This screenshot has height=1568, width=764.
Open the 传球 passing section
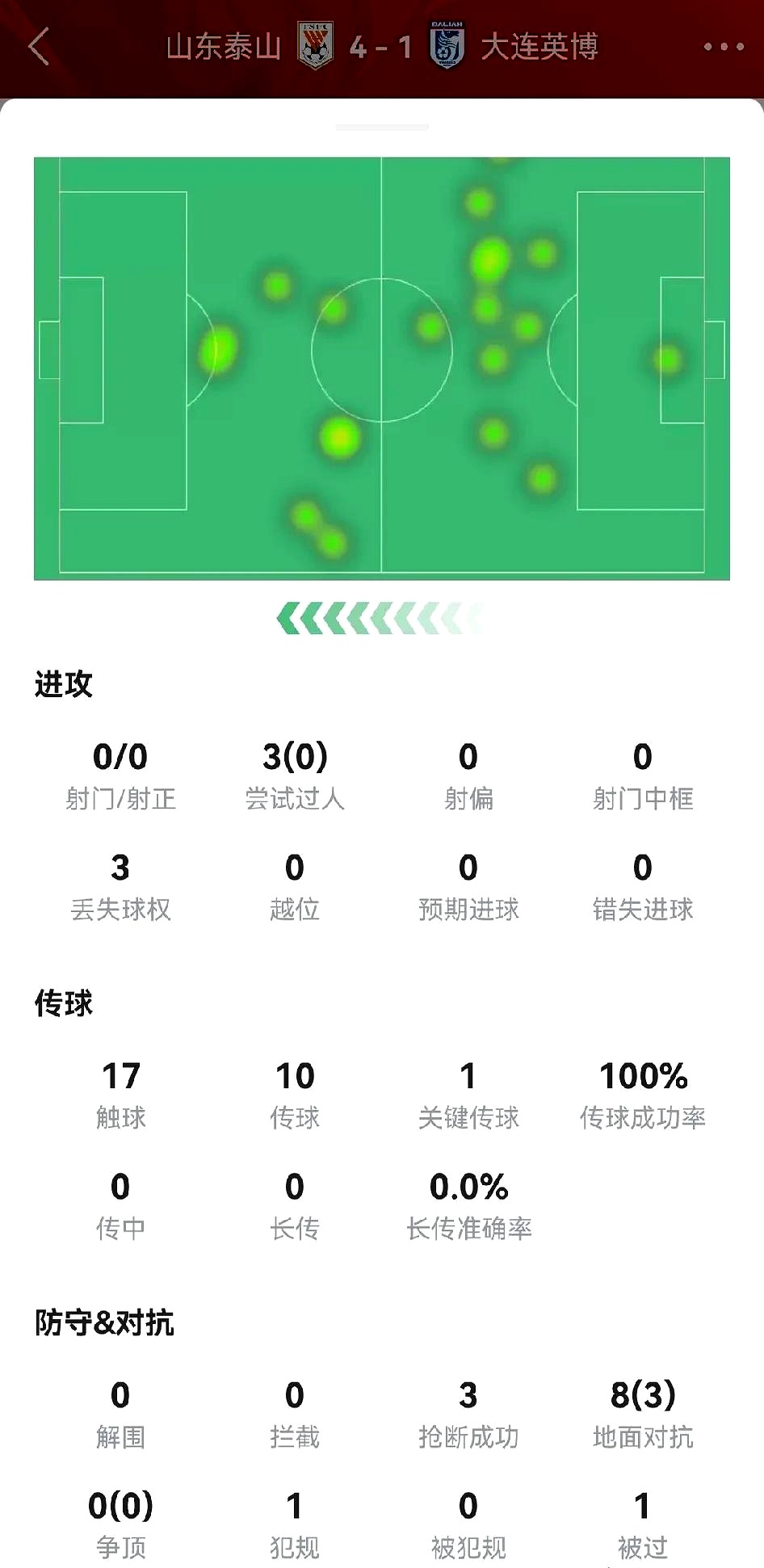64,1004
